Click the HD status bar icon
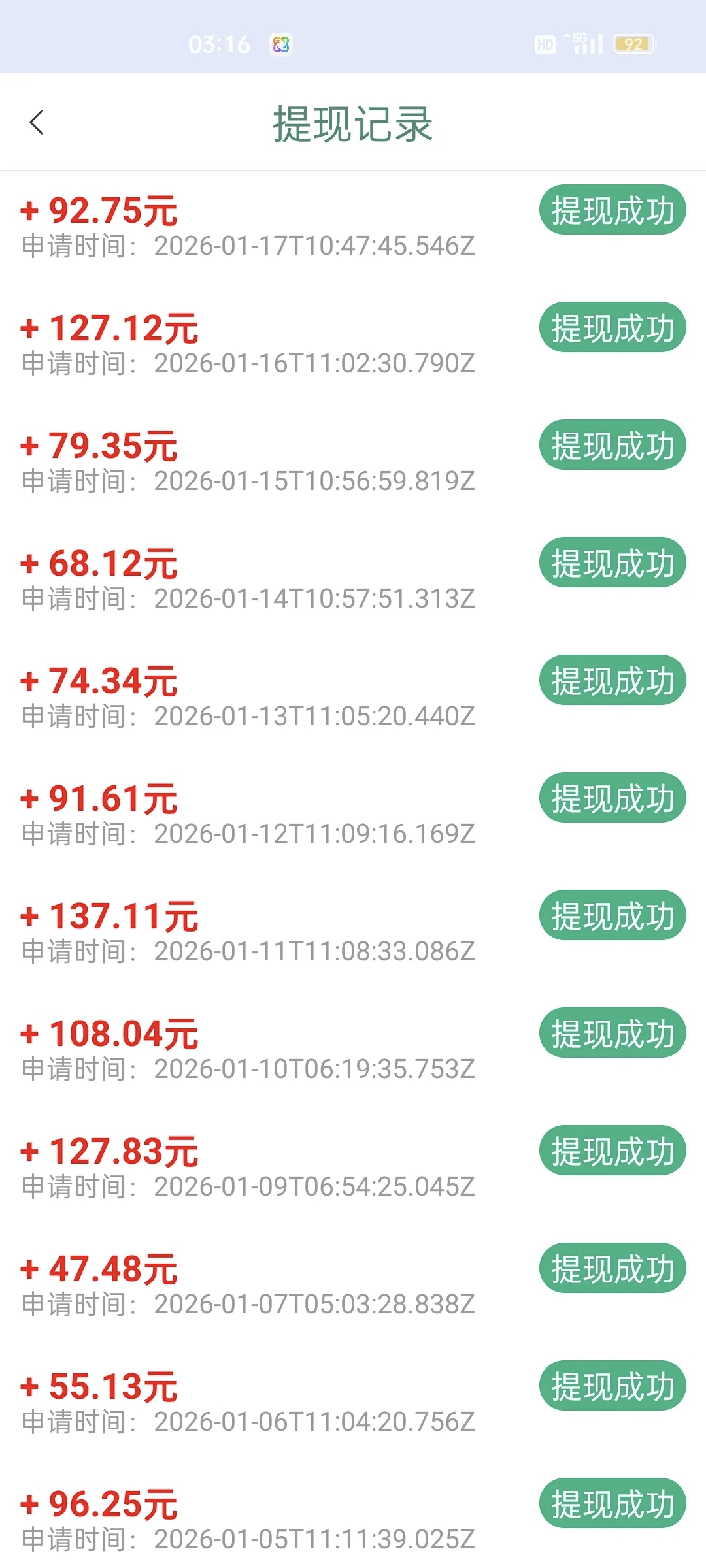 tap(545, 44)
